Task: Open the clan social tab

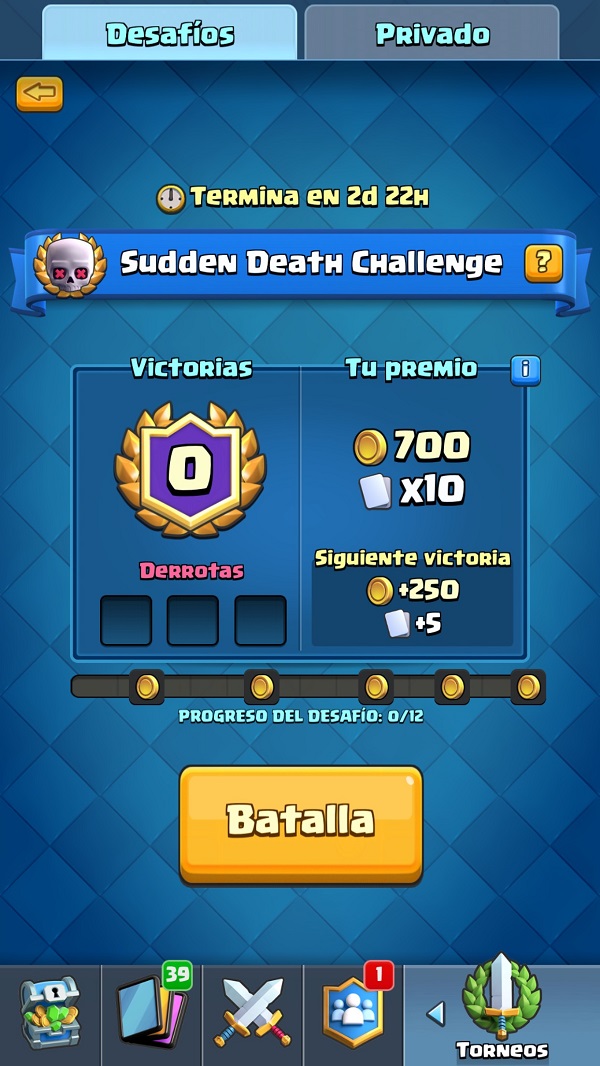Action: coord(353,1013)
